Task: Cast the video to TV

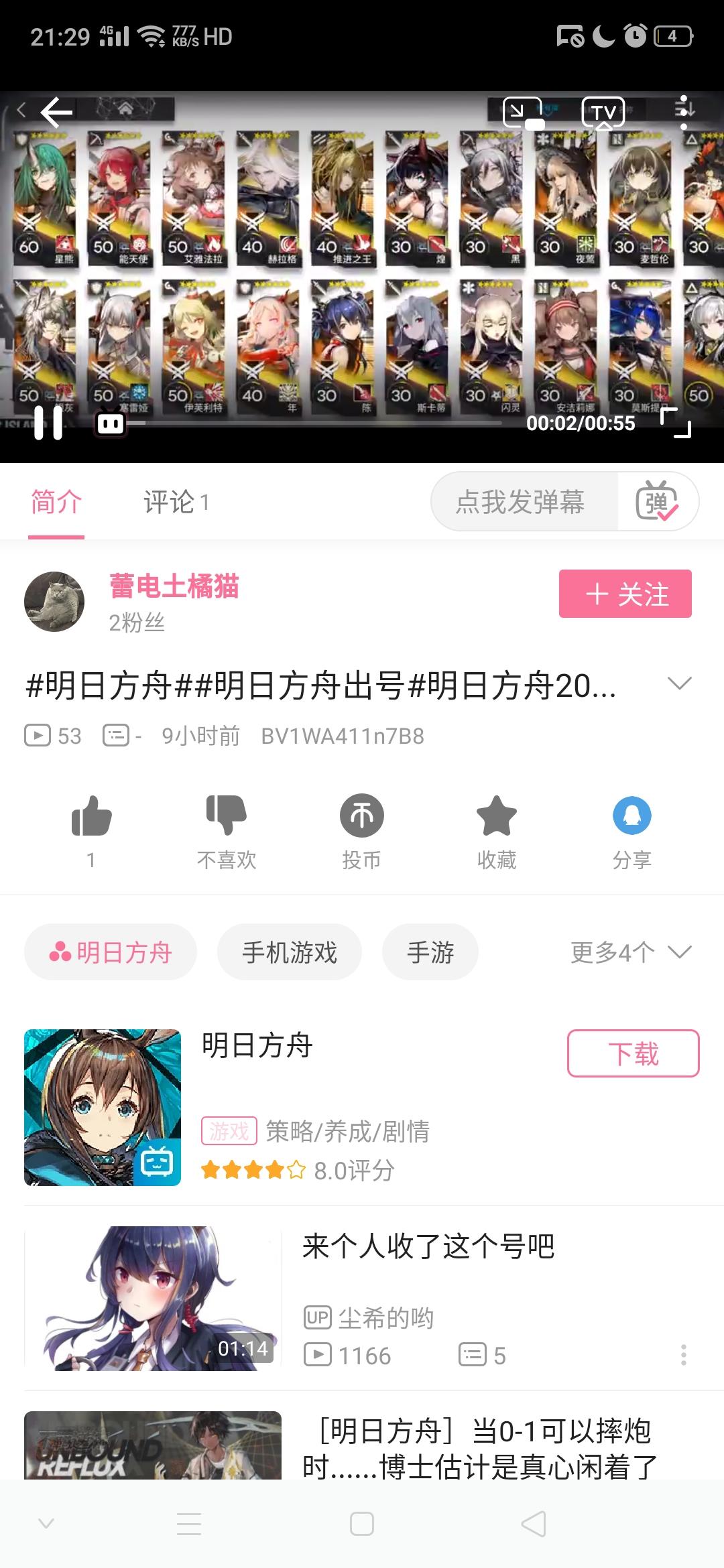Action: click(603, 113)
